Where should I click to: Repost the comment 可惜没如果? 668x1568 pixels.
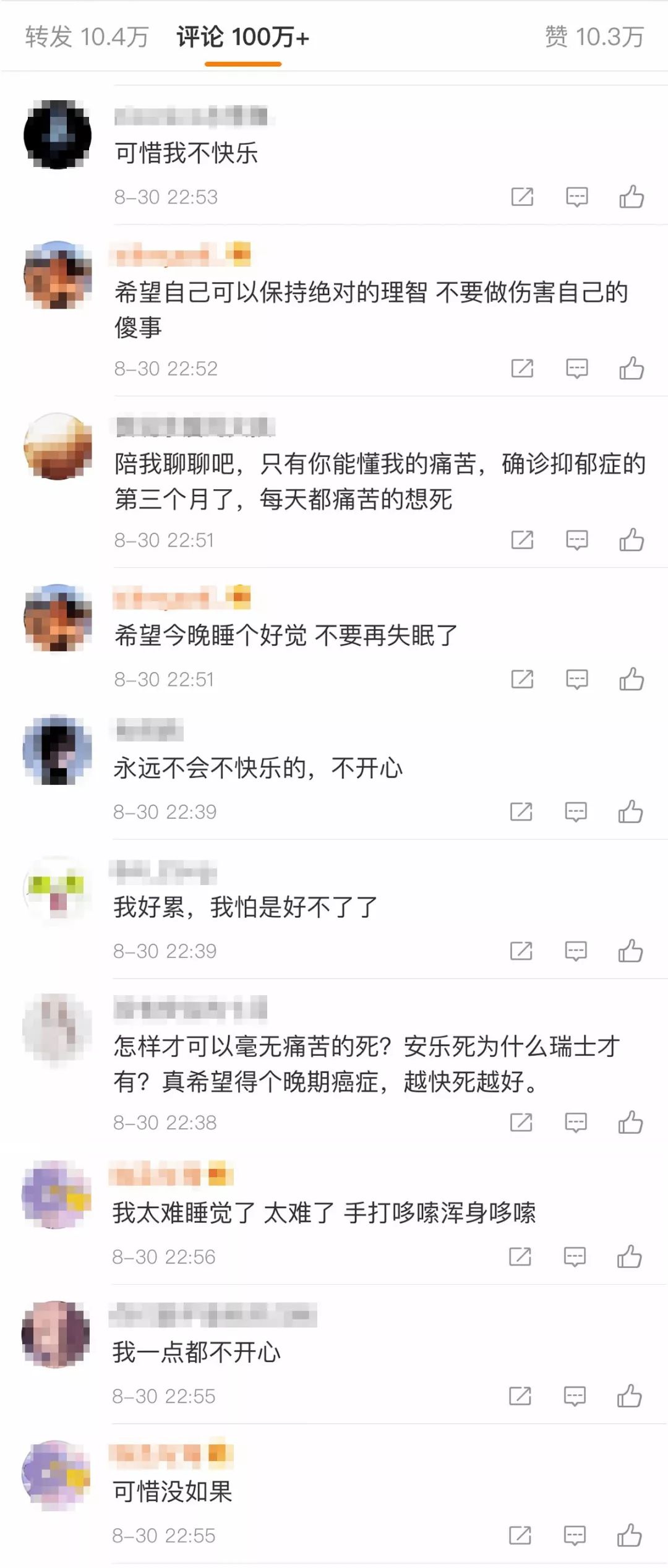pos(520,1535)
